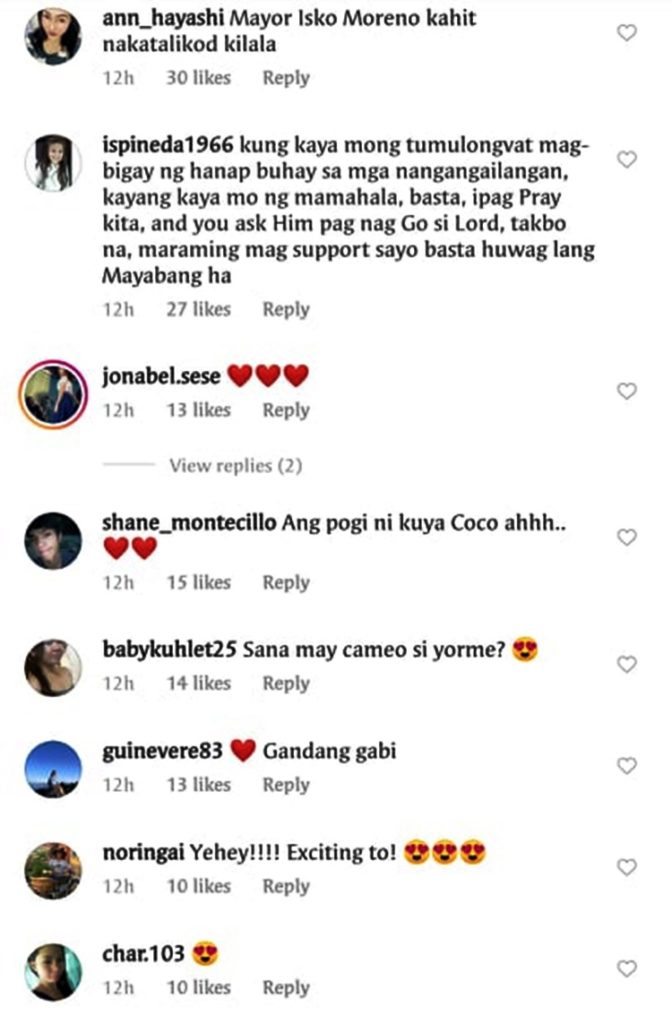Viewport: 672px width, 1024px height.
Task: Expand View replies (2)
Action: [235, 465]
